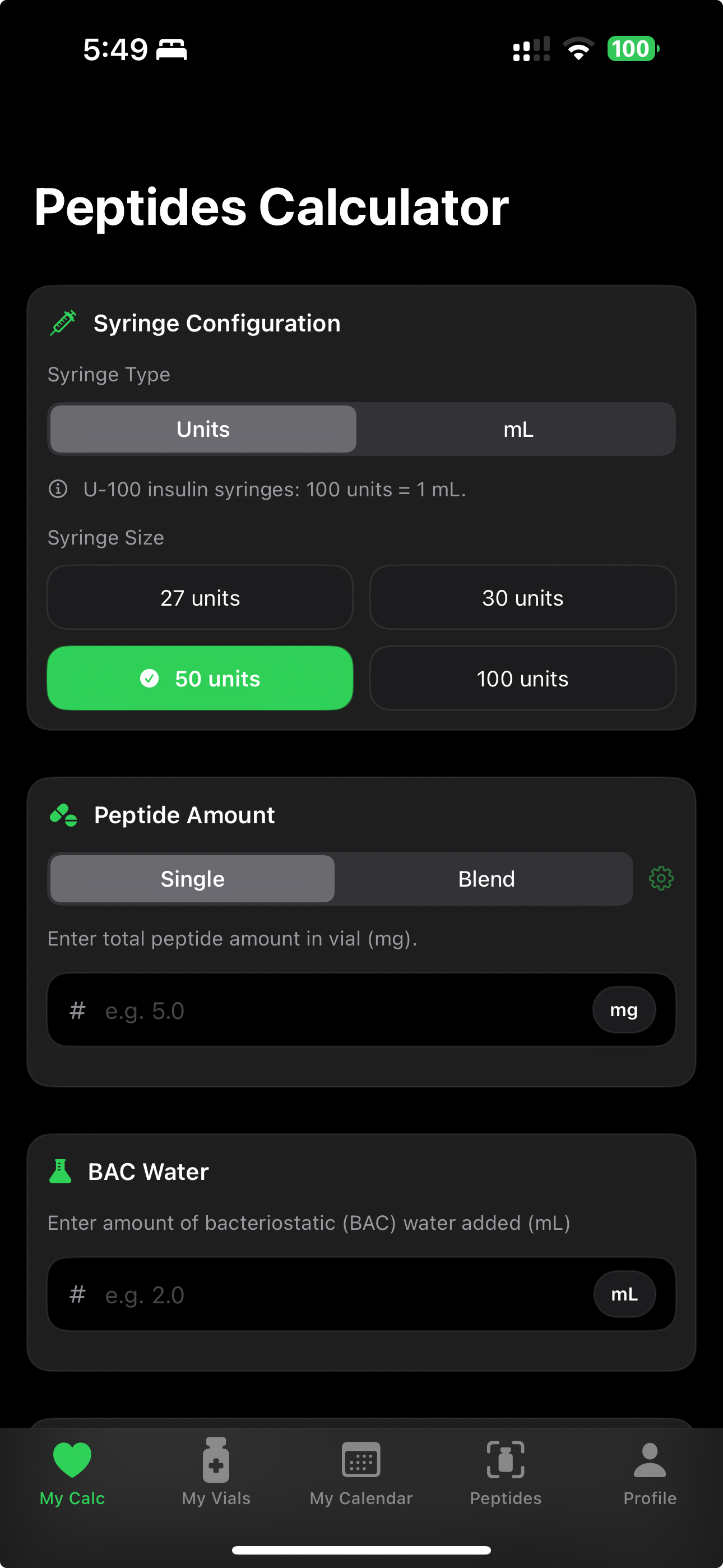Select the 27 units syringe size
Viewport: 723px width, 1568px height.
click(200, 598)
